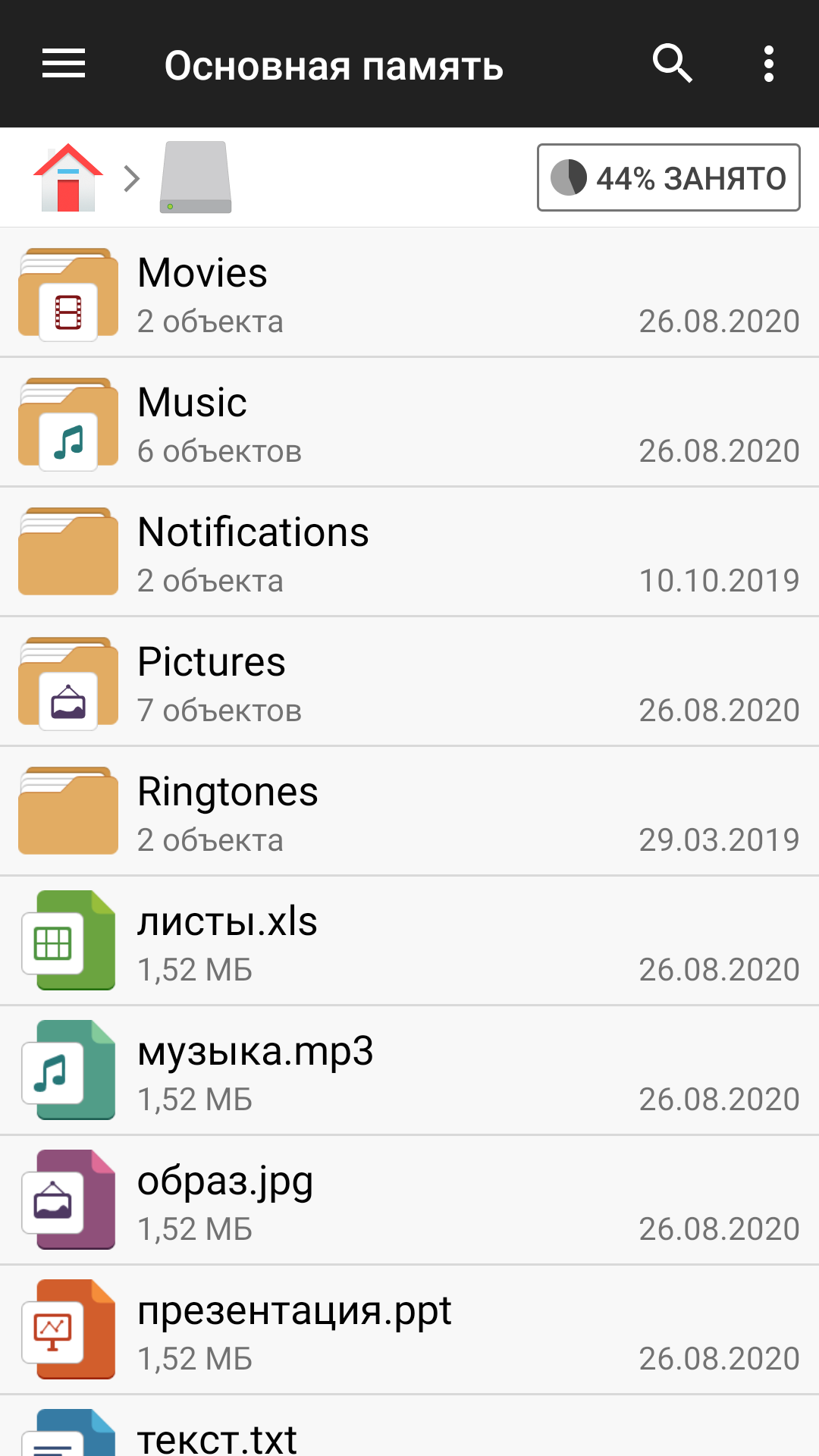Open the презентация.ppt file
Screen dimensions: 819x1456
click(409, 1331)
